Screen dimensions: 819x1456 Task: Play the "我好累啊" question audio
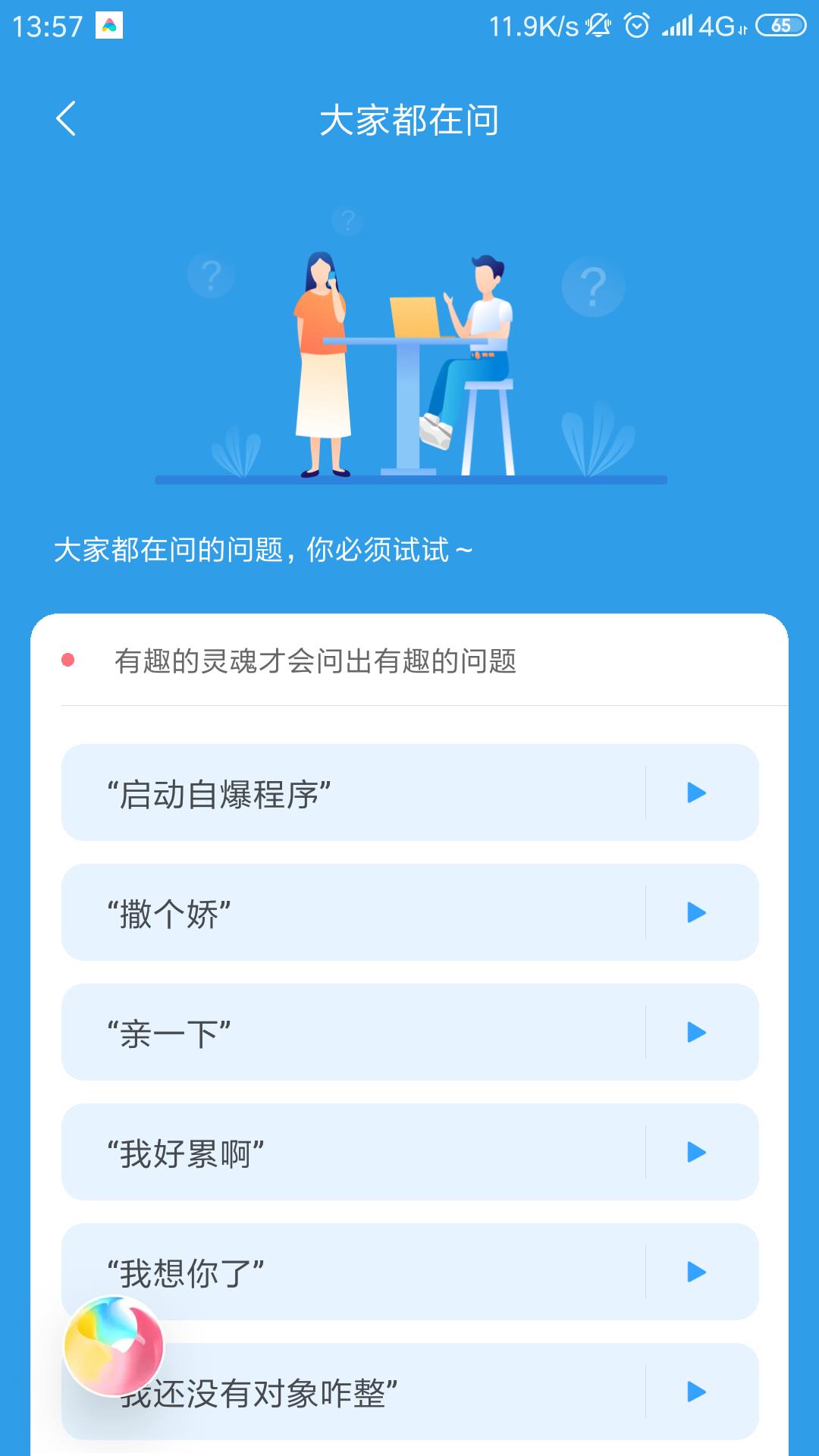pos(695,1153)
